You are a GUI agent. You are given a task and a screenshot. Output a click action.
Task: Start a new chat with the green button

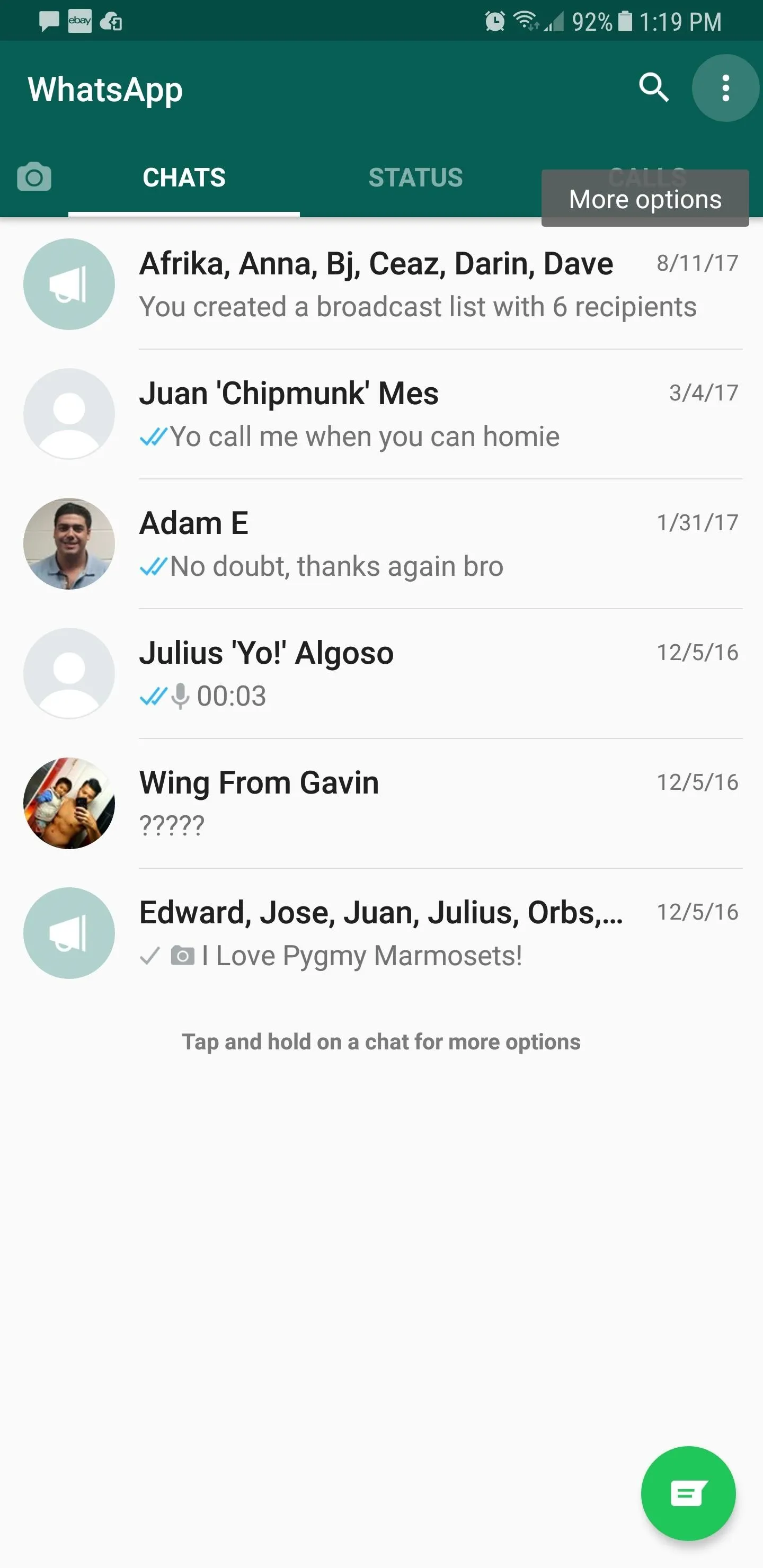(688, 1493)
